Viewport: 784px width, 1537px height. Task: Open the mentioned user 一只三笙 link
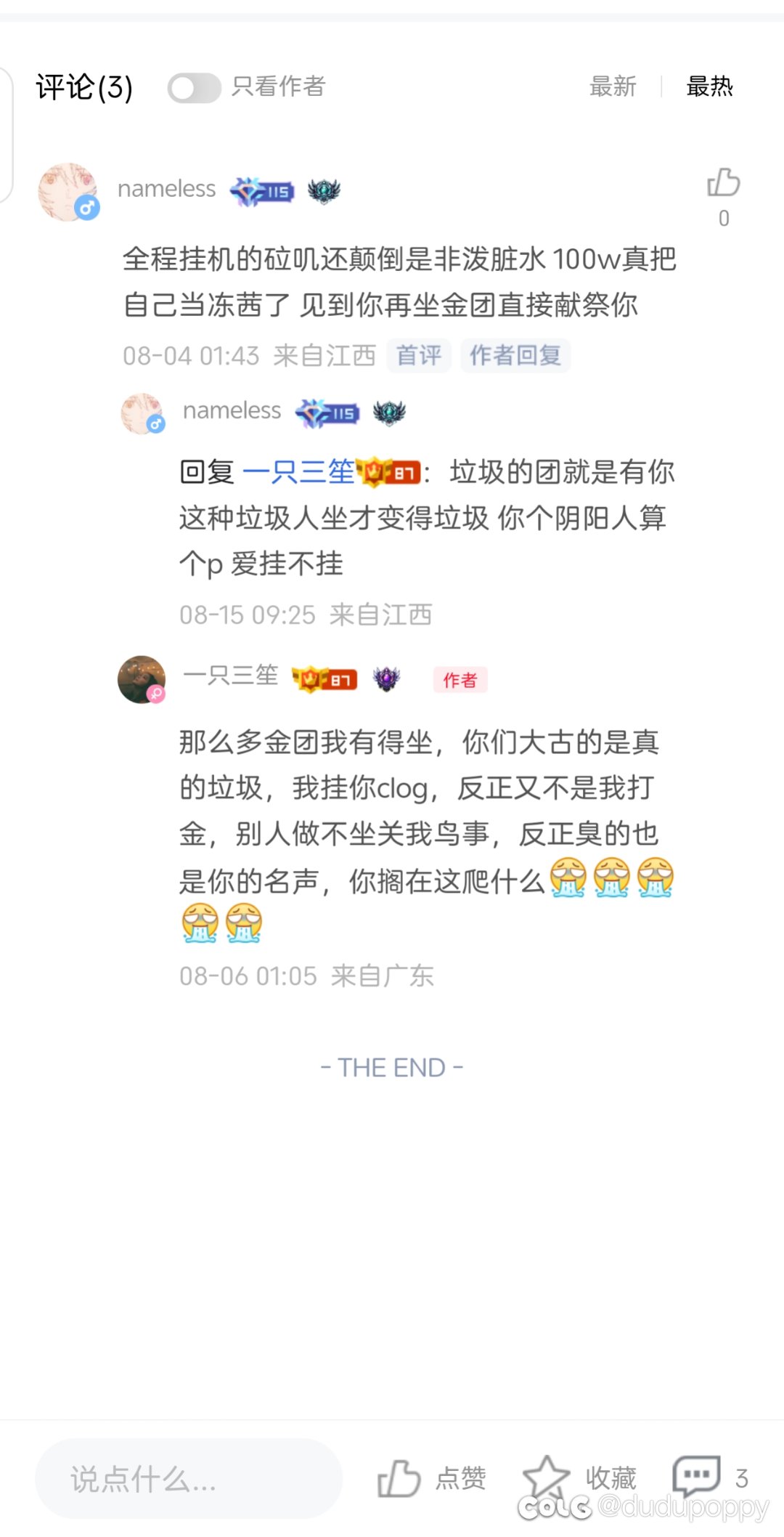click(298, 473)
